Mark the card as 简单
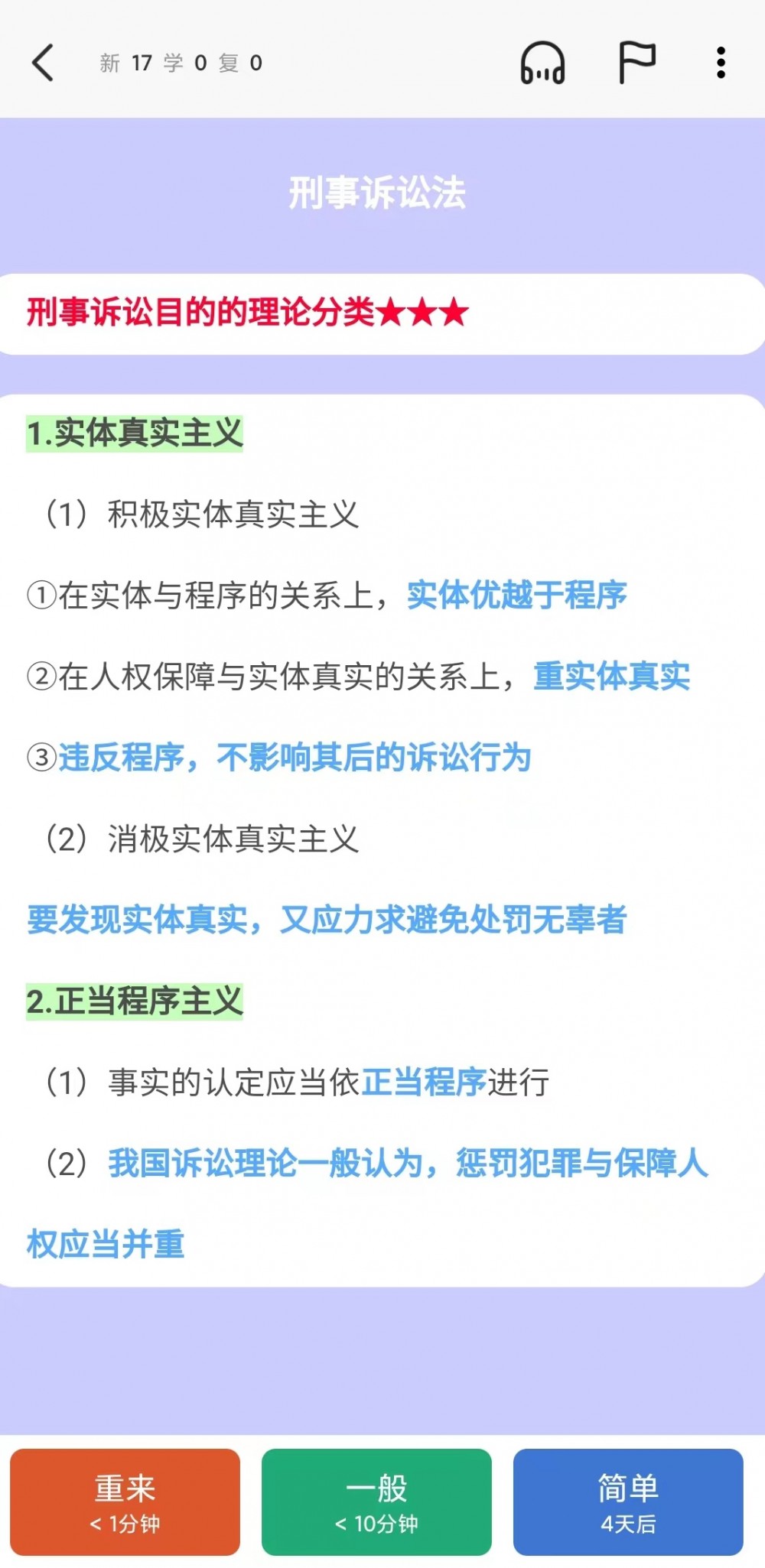 click(628, 1501)
